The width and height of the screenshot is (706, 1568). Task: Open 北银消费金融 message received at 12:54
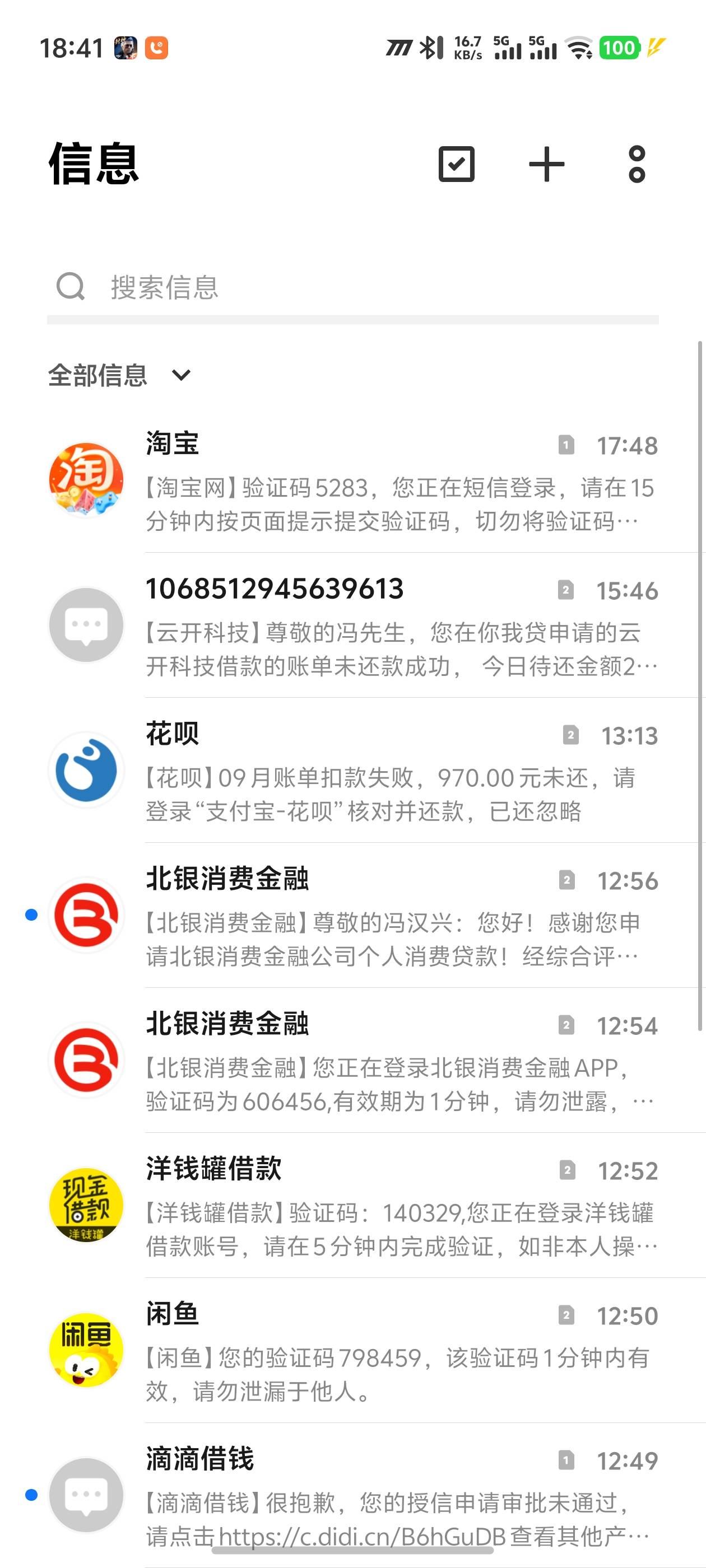coord(352,1060)
